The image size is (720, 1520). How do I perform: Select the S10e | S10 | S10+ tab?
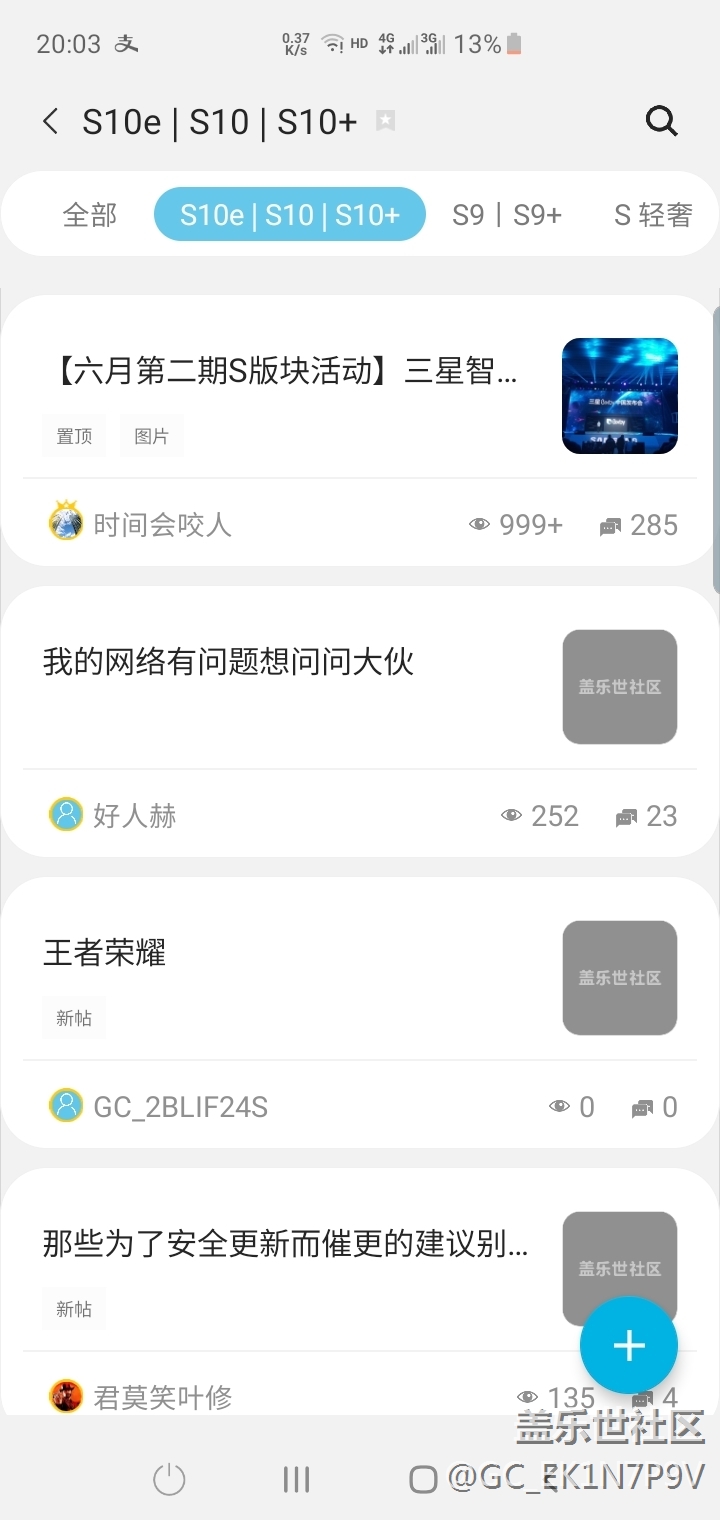pyautogui.click(x=290, y=215)
